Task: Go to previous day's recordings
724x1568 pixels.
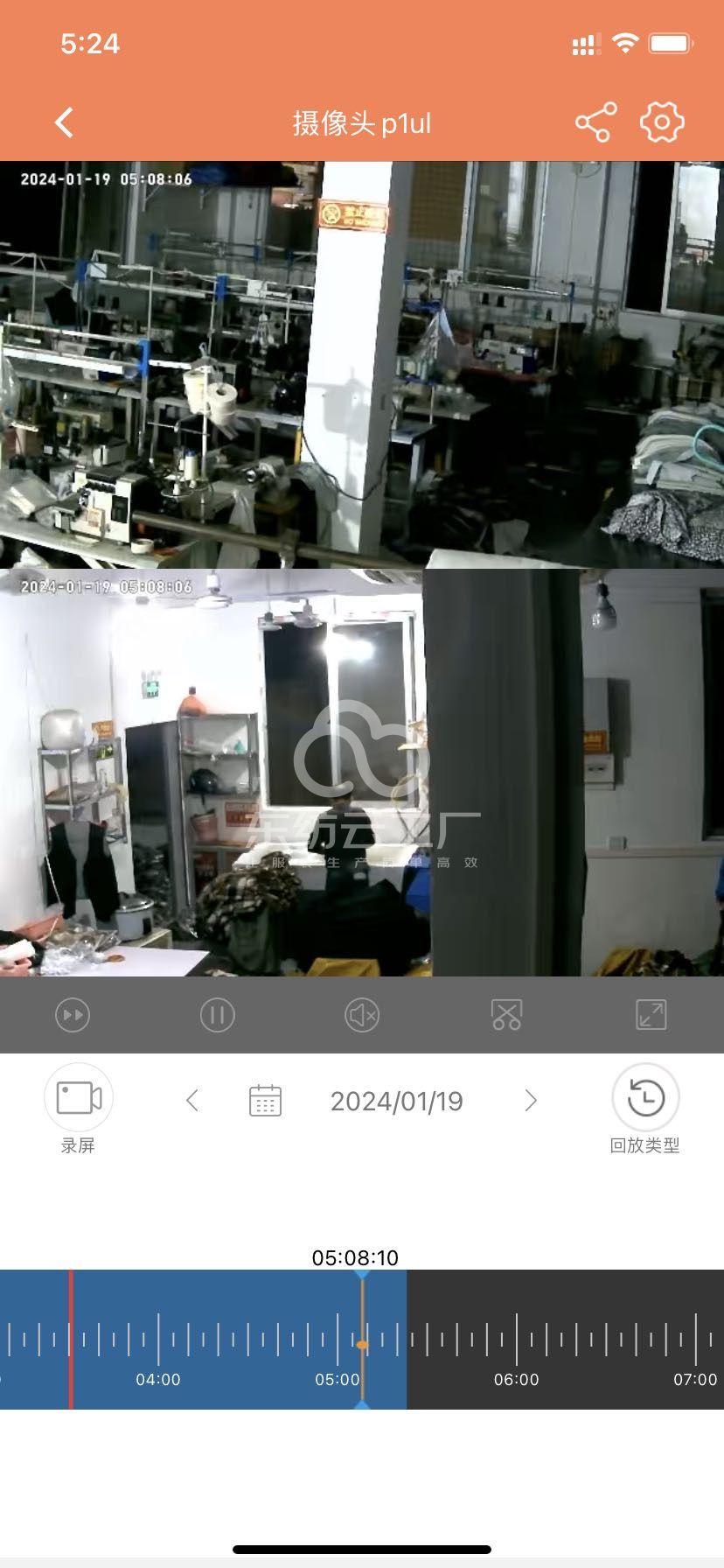Action: (x=192, y=1101)
